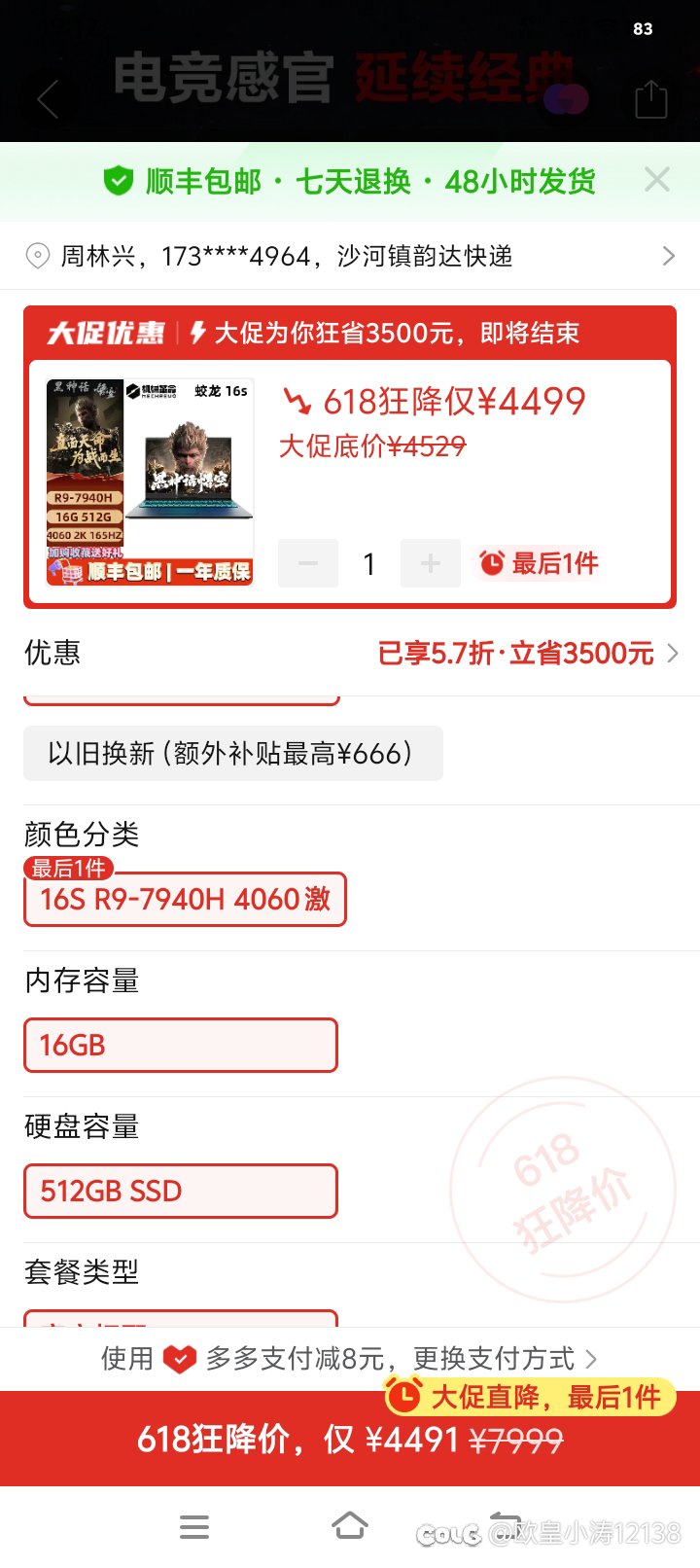Open the laptop product thumbnail
700x1568 pixels.
(150, 481)
